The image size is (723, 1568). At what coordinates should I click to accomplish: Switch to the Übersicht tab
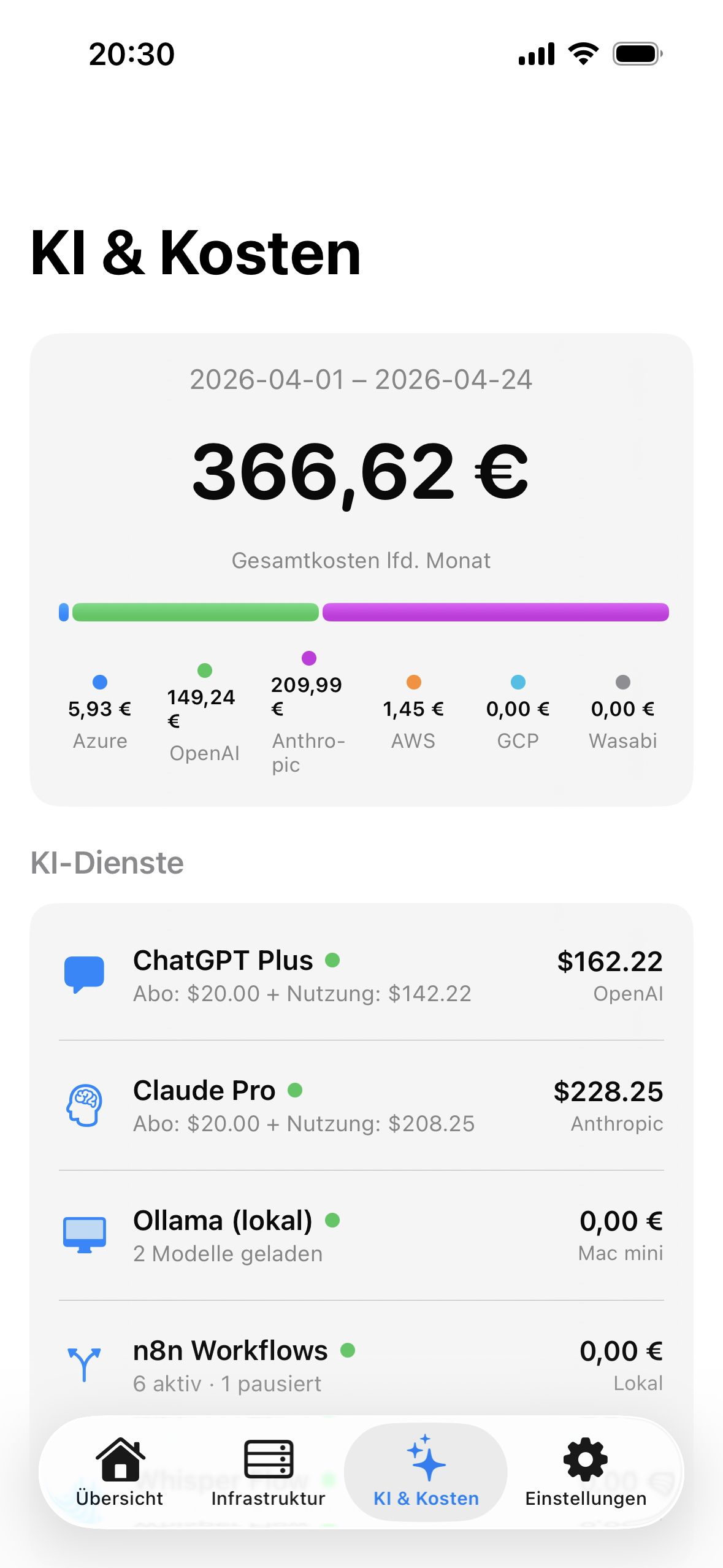pyautogui.click(x=120, y=1472)
